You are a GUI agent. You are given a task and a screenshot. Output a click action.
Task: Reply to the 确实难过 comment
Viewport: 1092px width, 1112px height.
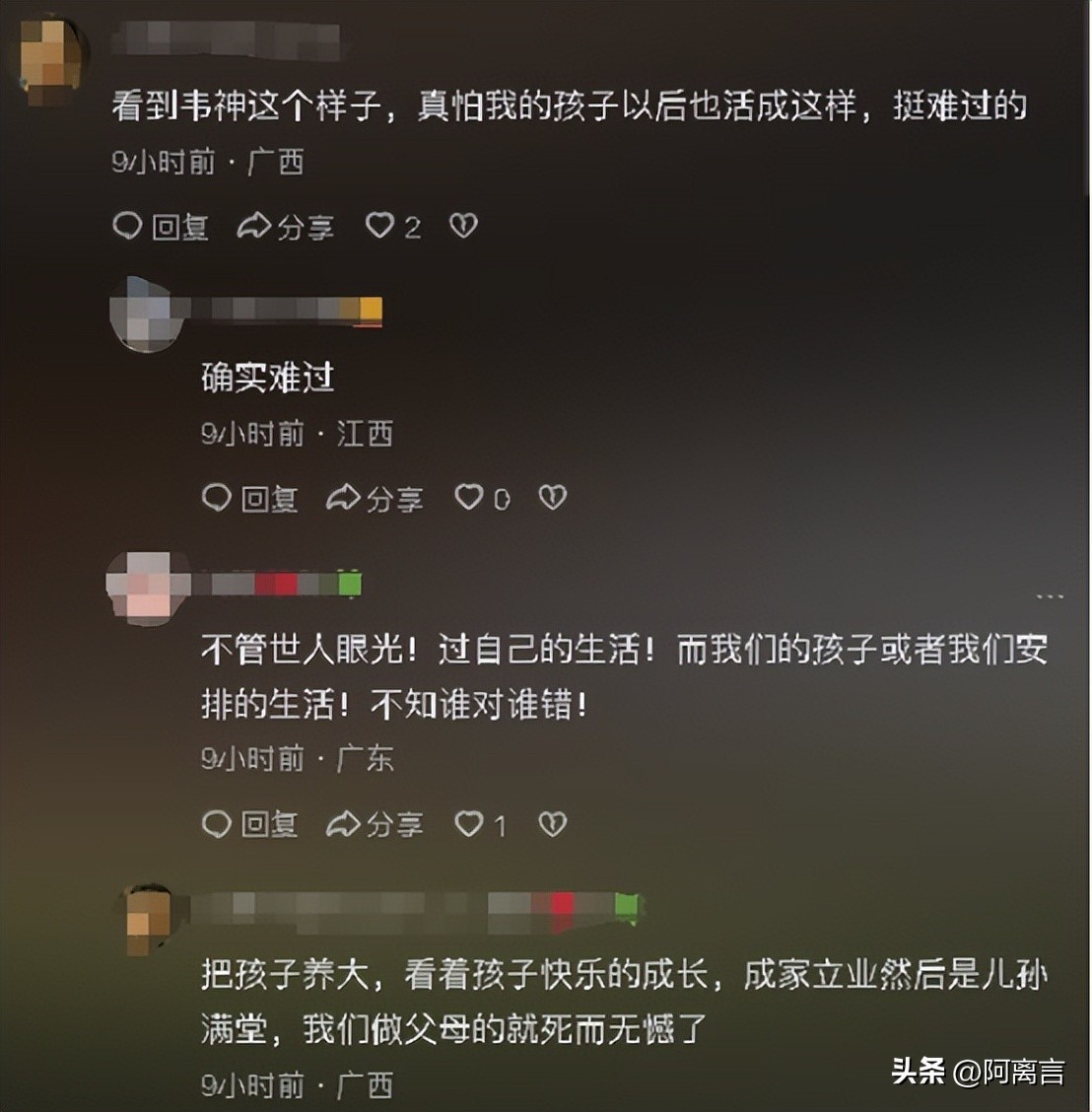[x=250, y=498]
